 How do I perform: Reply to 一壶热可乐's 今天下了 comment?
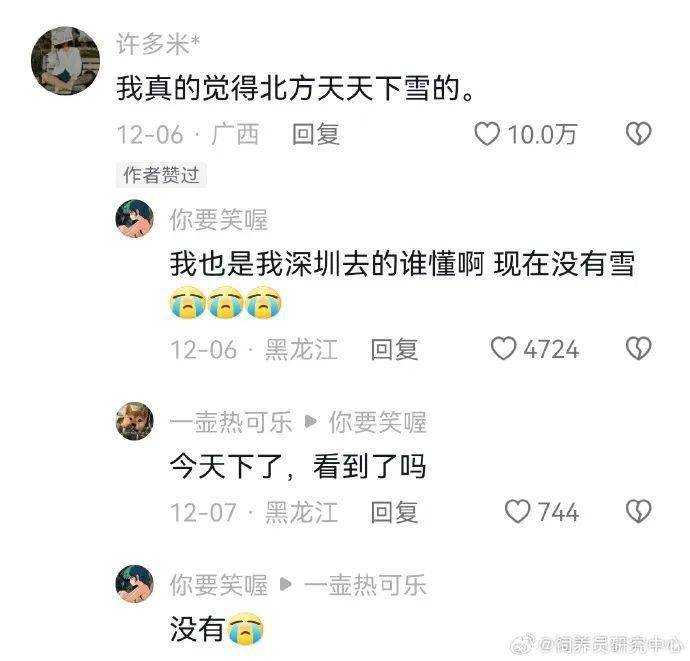(394, 512)
